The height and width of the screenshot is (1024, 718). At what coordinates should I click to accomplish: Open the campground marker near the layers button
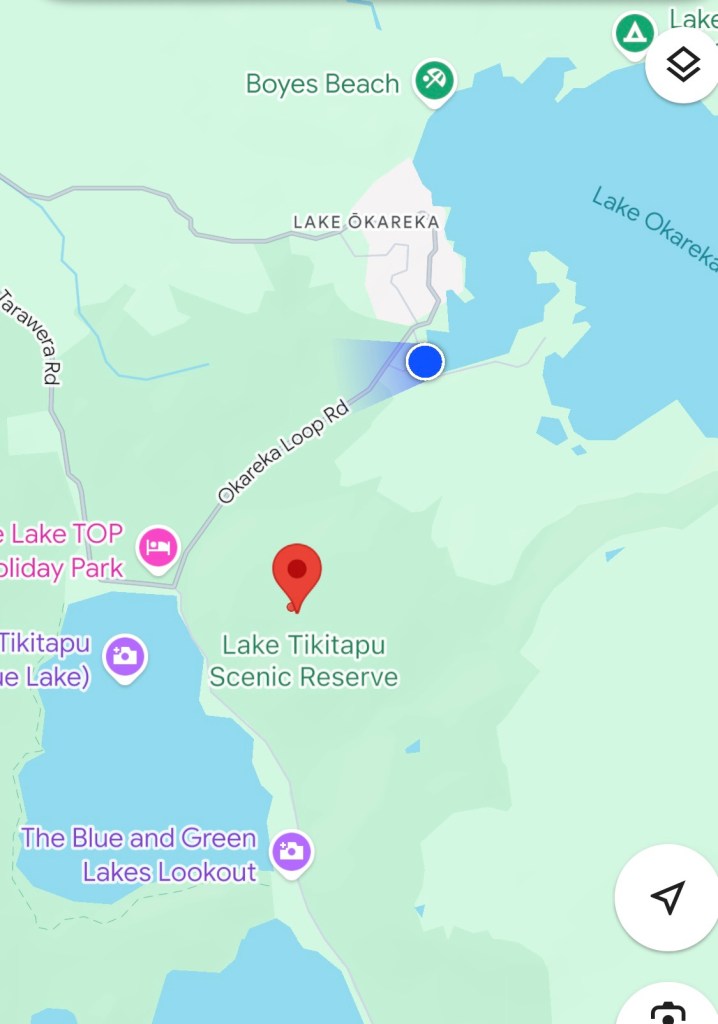(x=633, y=34)
